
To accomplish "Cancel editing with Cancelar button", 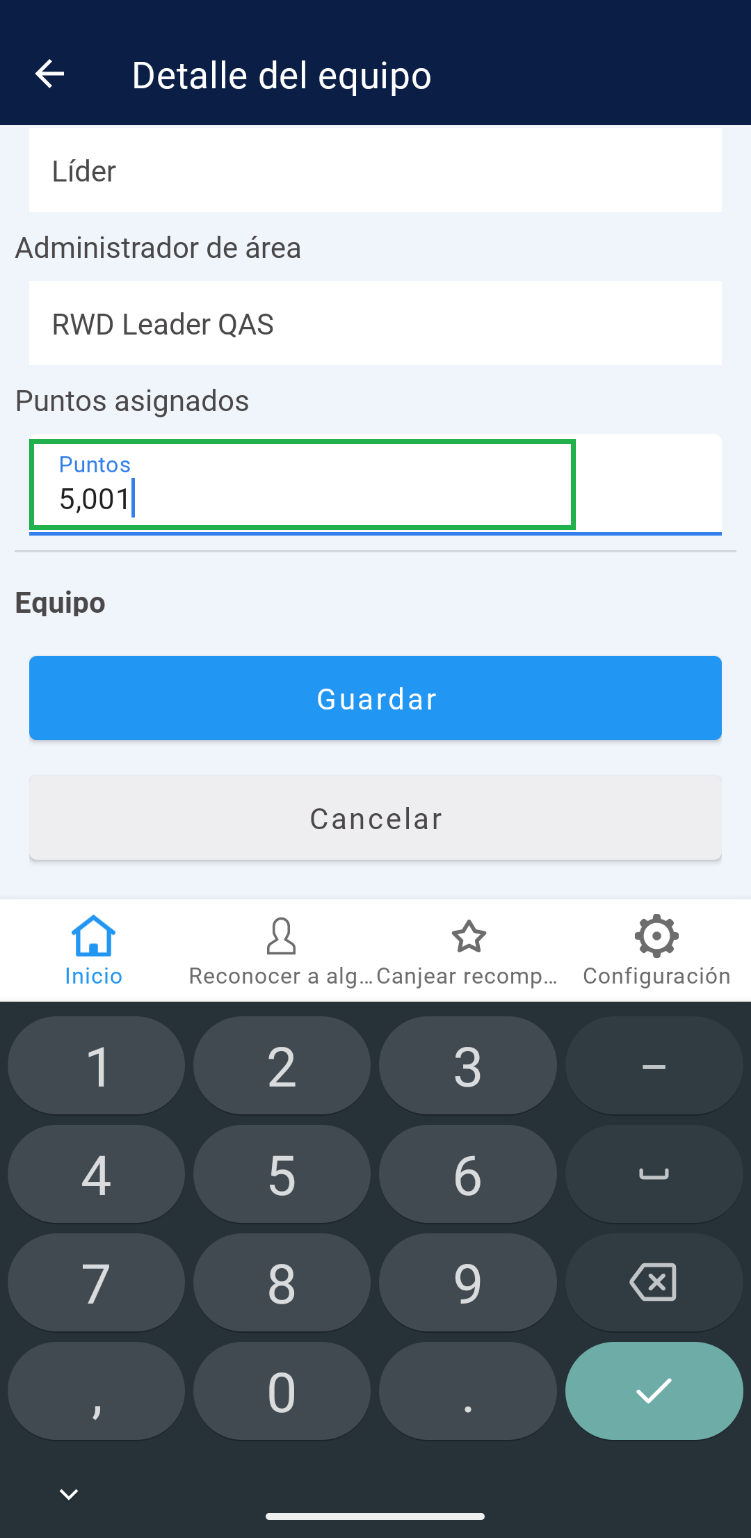I will (x=375, y=818).
